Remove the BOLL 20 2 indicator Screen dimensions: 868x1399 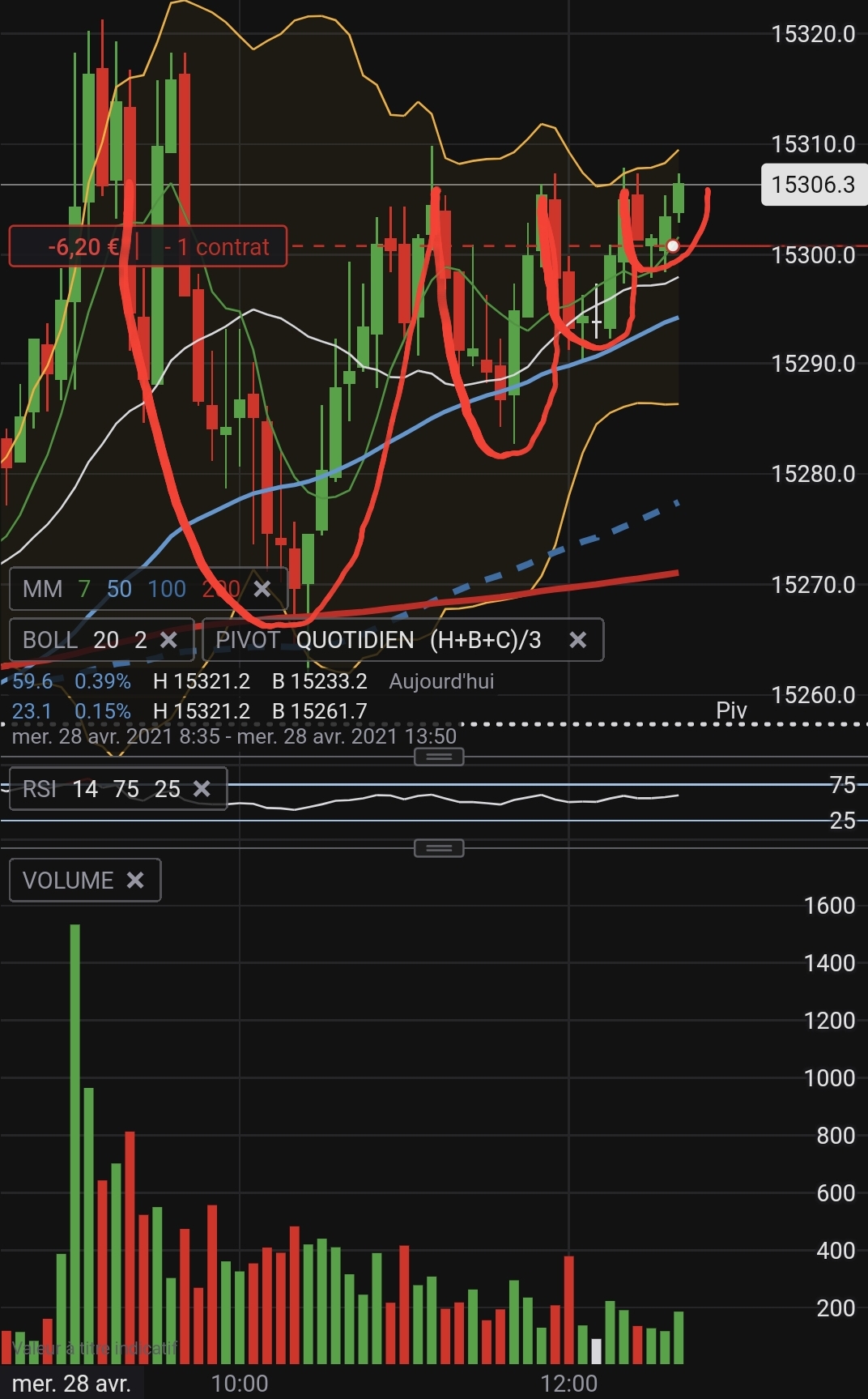pos(168,640)
